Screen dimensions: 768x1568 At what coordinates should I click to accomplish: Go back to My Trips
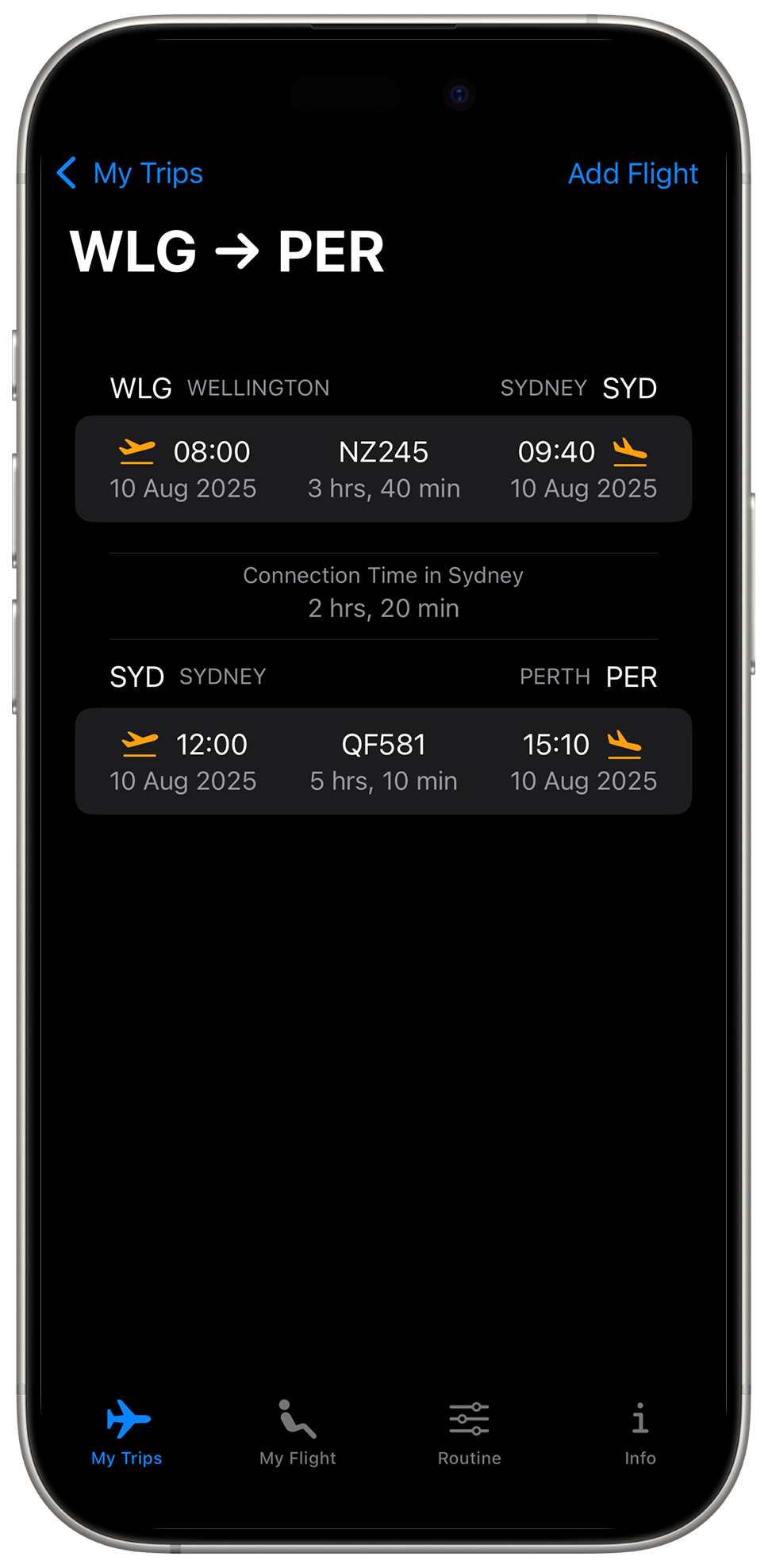[131, 173]
